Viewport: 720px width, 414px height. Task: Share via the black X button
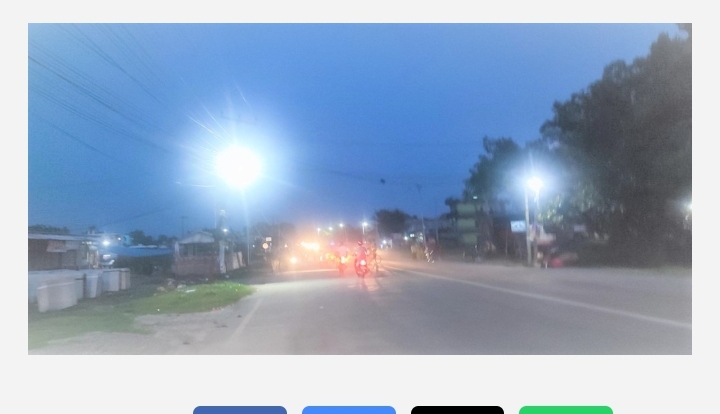[x=457, y=410]
